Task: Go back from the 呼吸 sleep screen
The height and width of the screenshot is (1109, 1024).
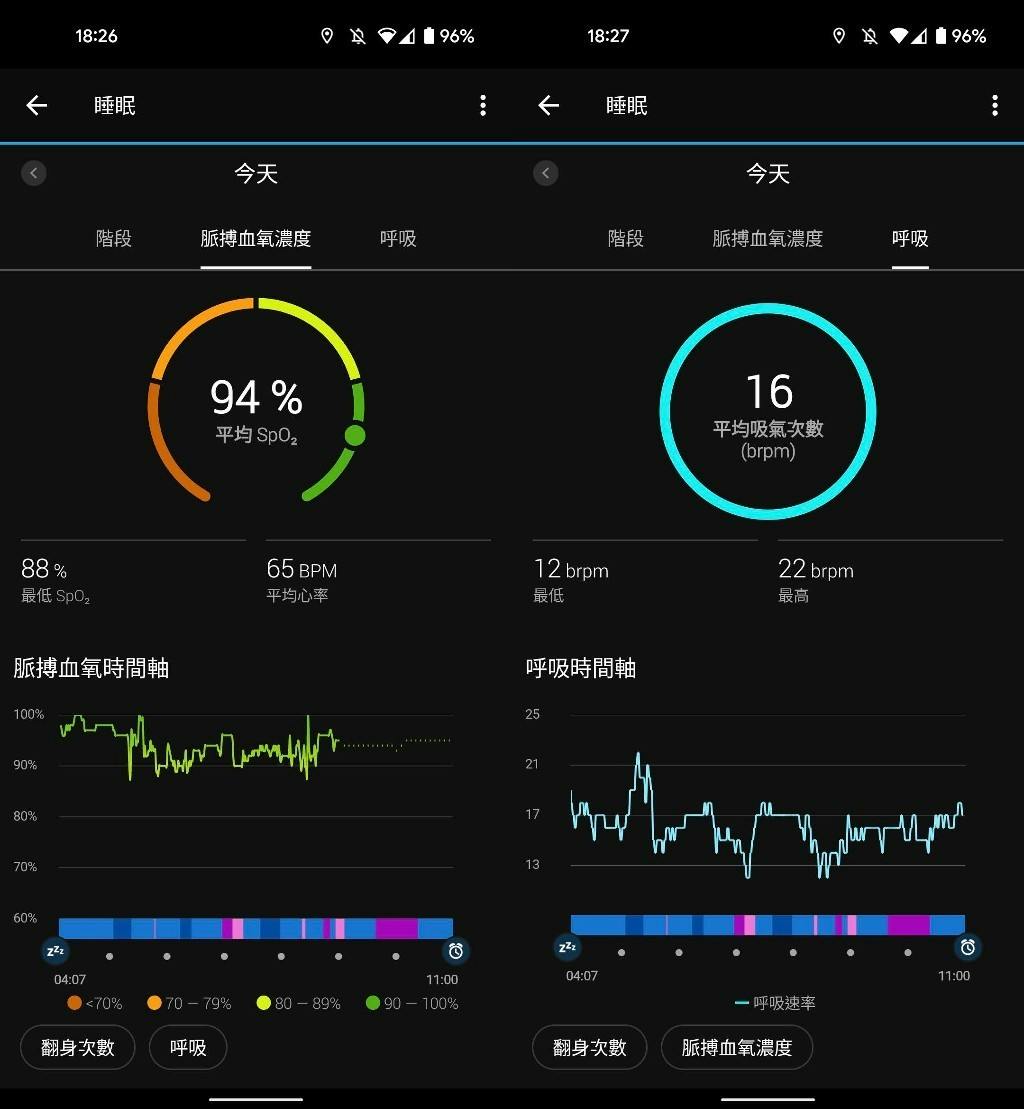Action: [549, 105]
